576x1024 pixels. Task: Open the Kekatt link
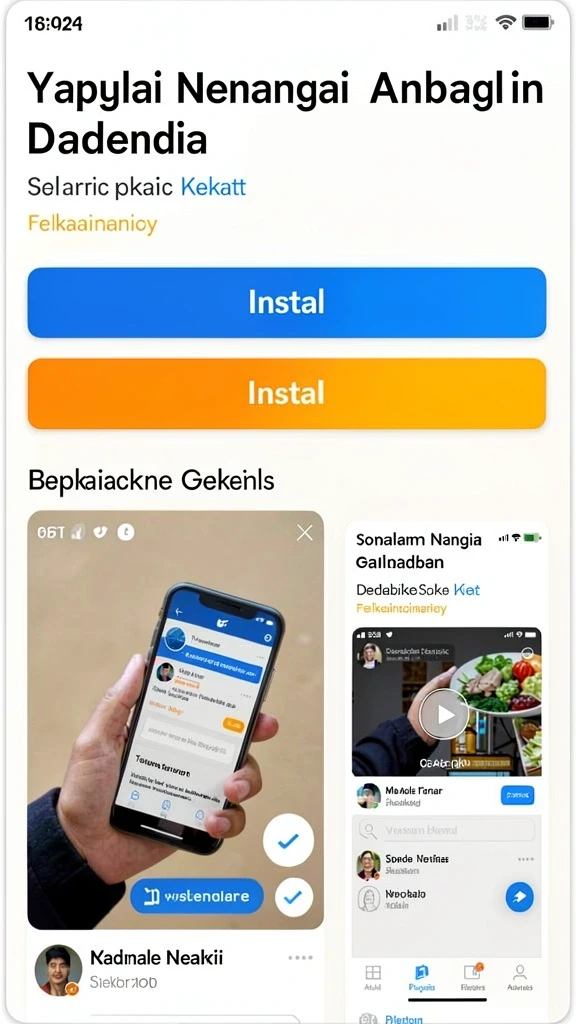click(x=213, y=187)
